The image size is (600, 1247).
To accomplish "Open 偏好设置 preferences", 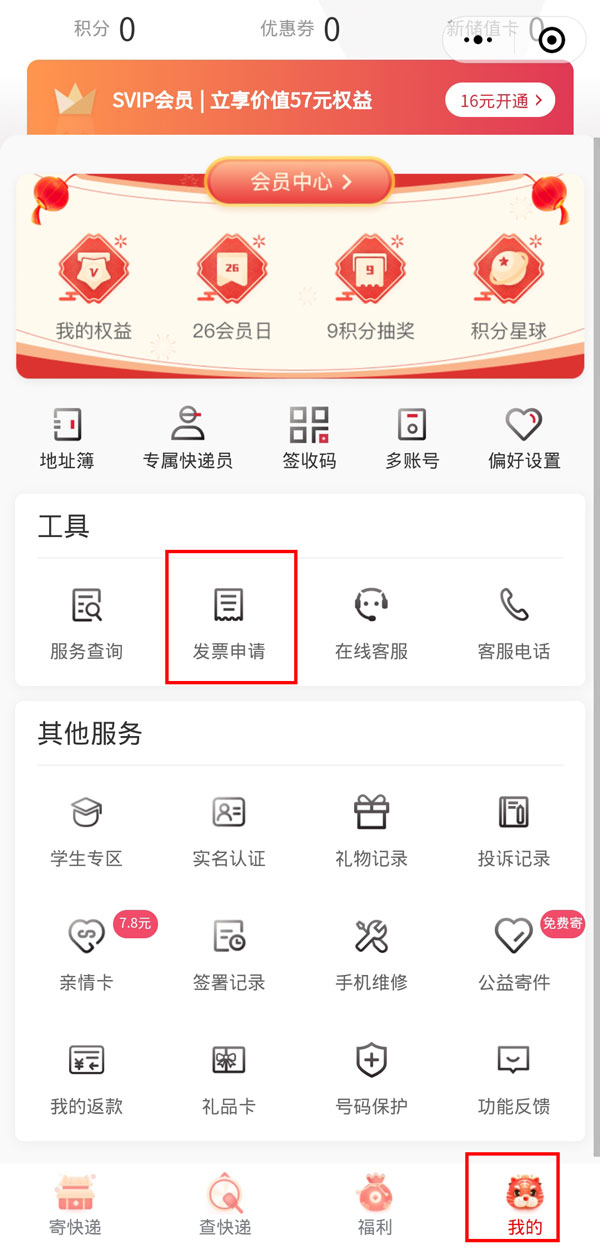I will 524,438.
